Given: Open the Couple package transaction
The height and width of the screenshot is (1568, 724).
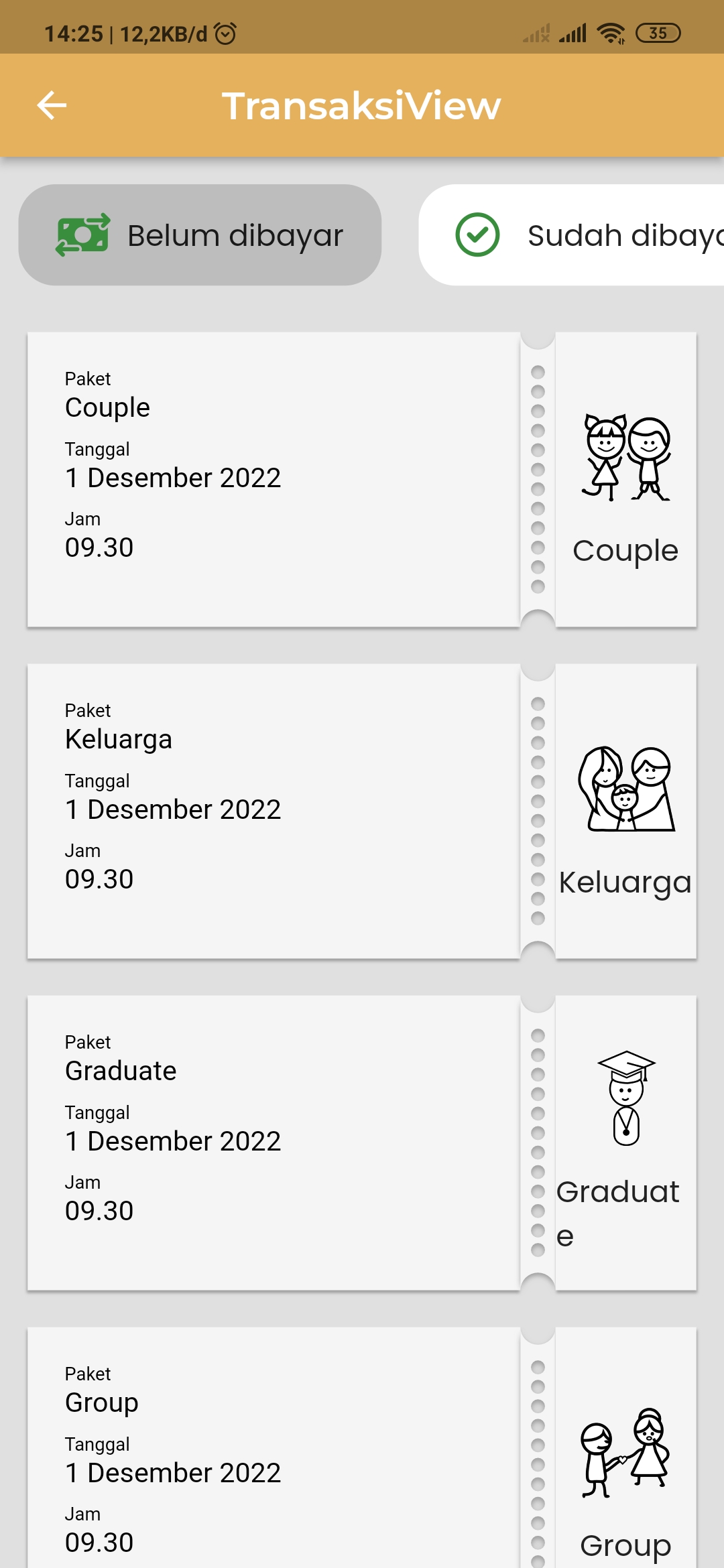Looking at the screenshot, I should coord(274,479).
